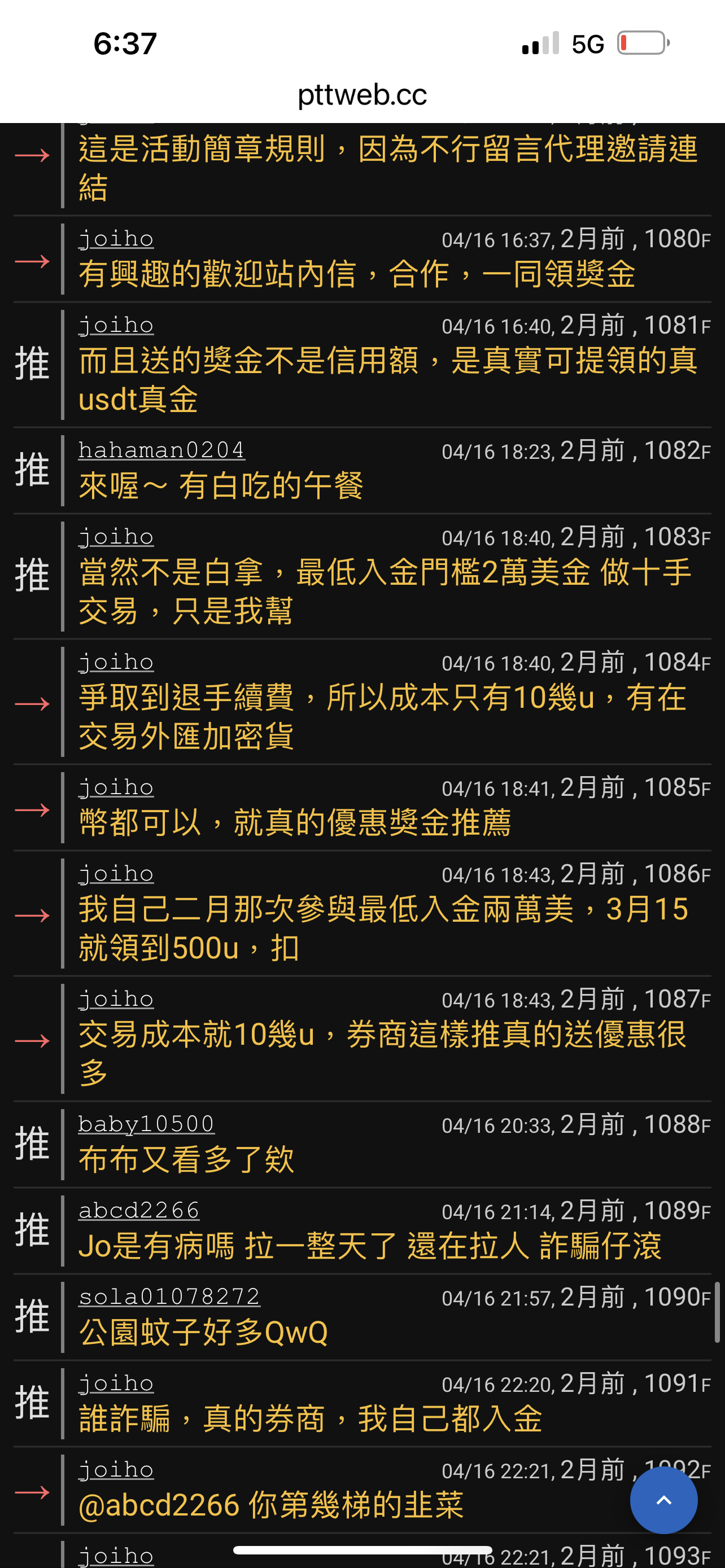Tap joiho username on comment 1081F
This screenshot has height=1568, width=725.
coord(116,325)
